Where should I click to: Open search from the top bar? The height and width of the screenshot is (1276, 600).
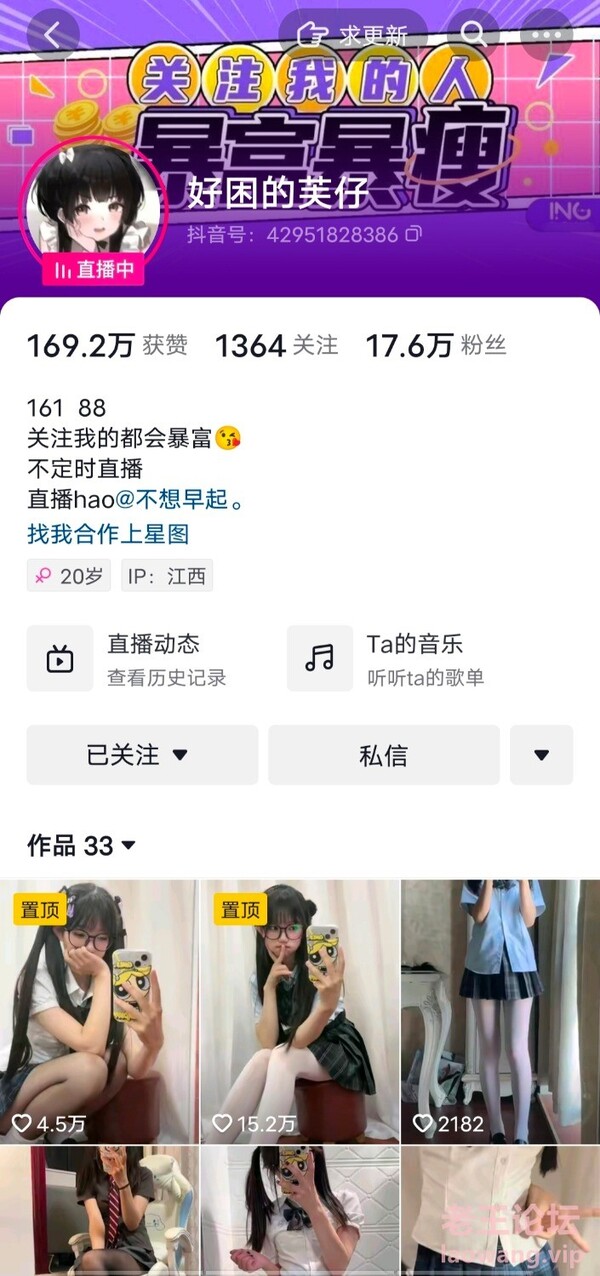(x=473, y=35)
